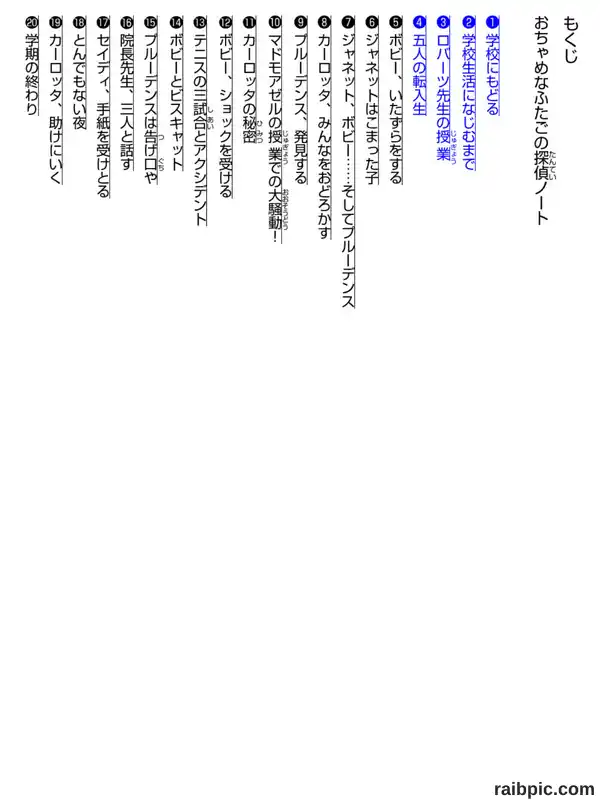Open chapter 15 プルーデンスは告げ口や
Viewport: 600px width, 800px height.
point(152,100)
